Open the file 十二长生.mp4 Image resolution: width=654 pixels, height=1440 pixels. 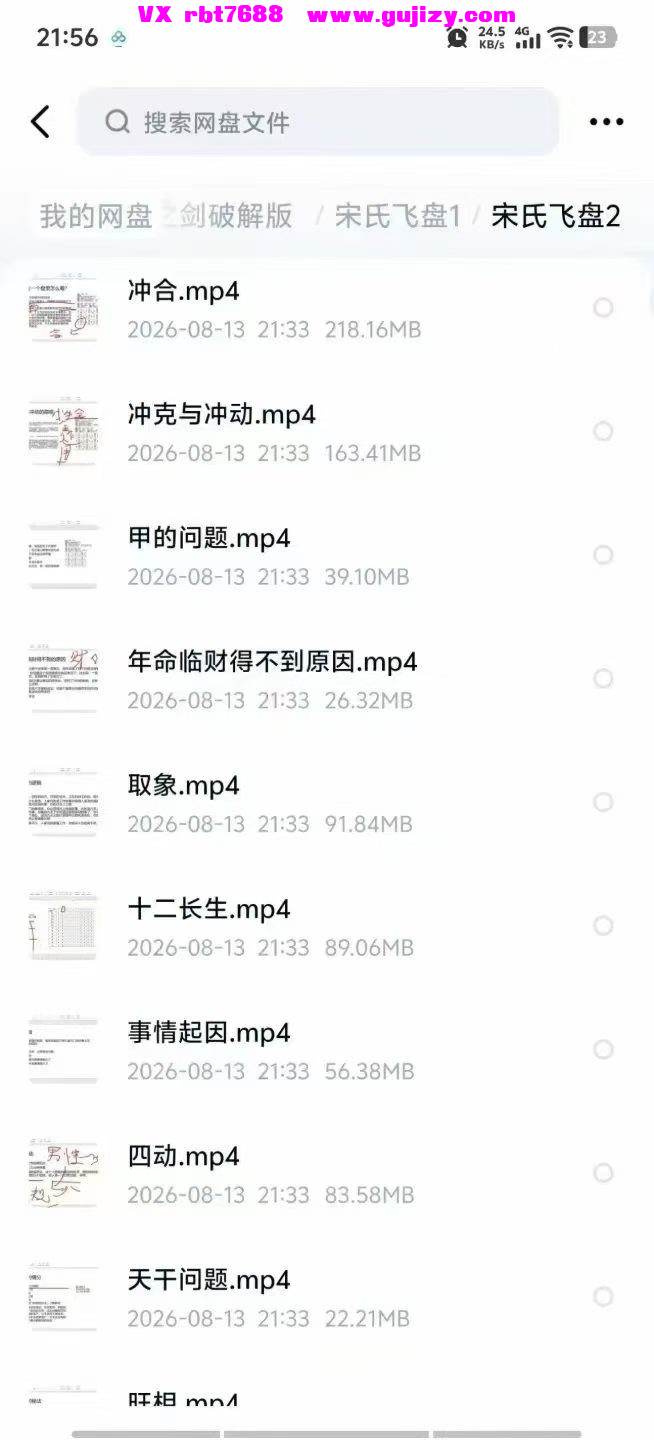pyautogui.click(x=327, y=926)
